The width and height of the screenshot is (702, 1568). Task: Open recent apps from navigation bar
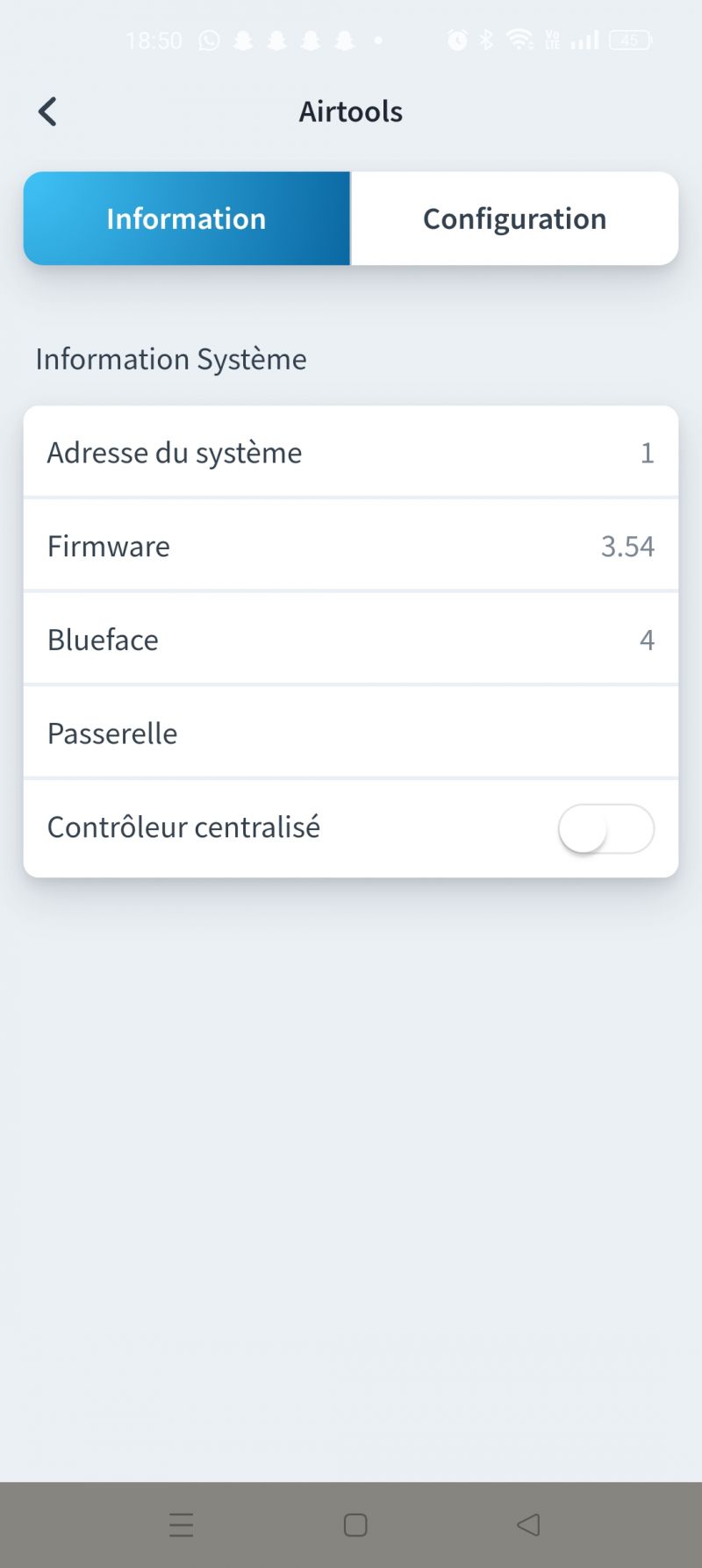(x=182, y=1525)
